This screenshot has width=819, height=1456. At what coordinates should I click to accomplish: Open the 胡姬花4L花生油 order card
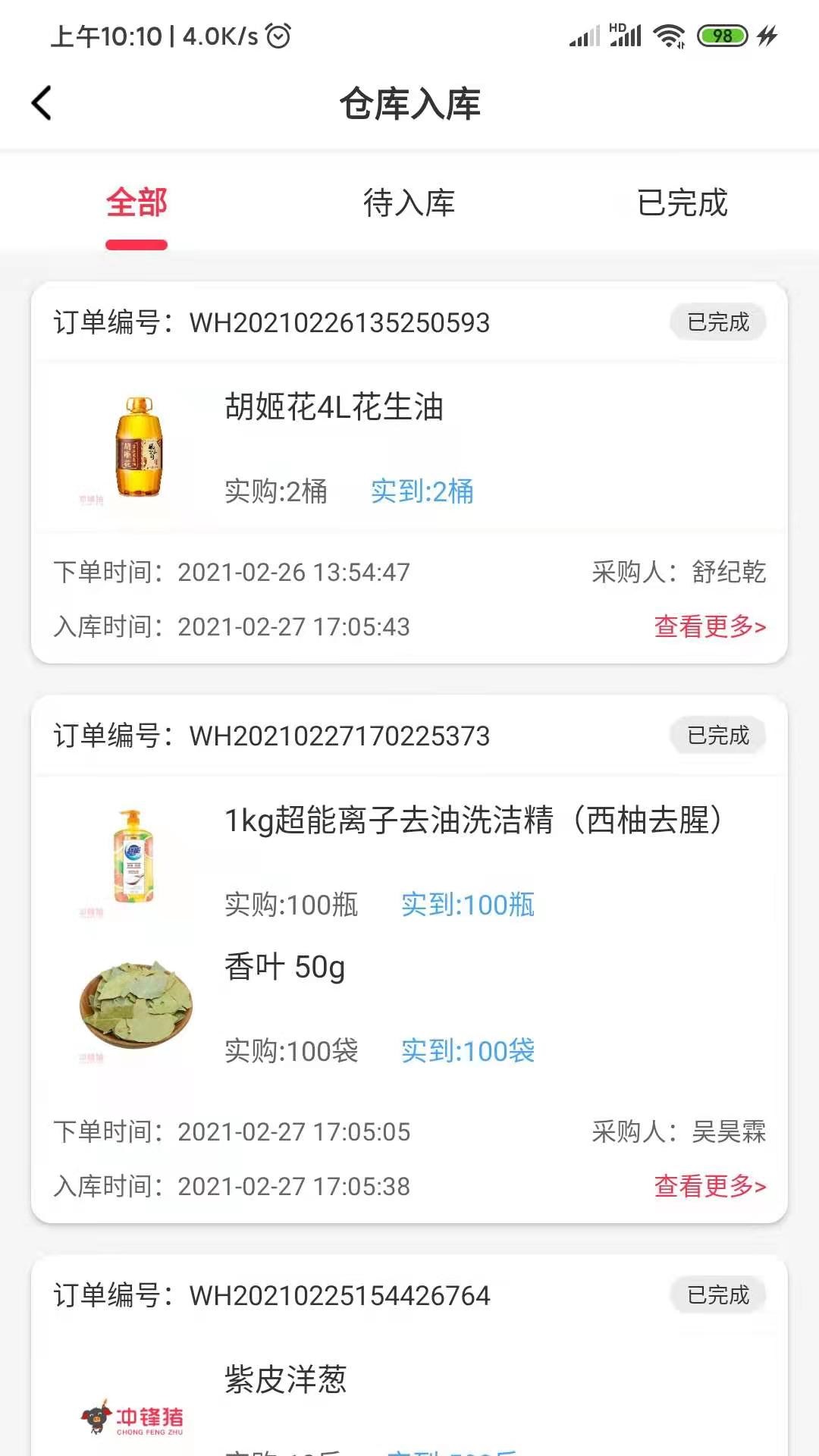[409, 472]
